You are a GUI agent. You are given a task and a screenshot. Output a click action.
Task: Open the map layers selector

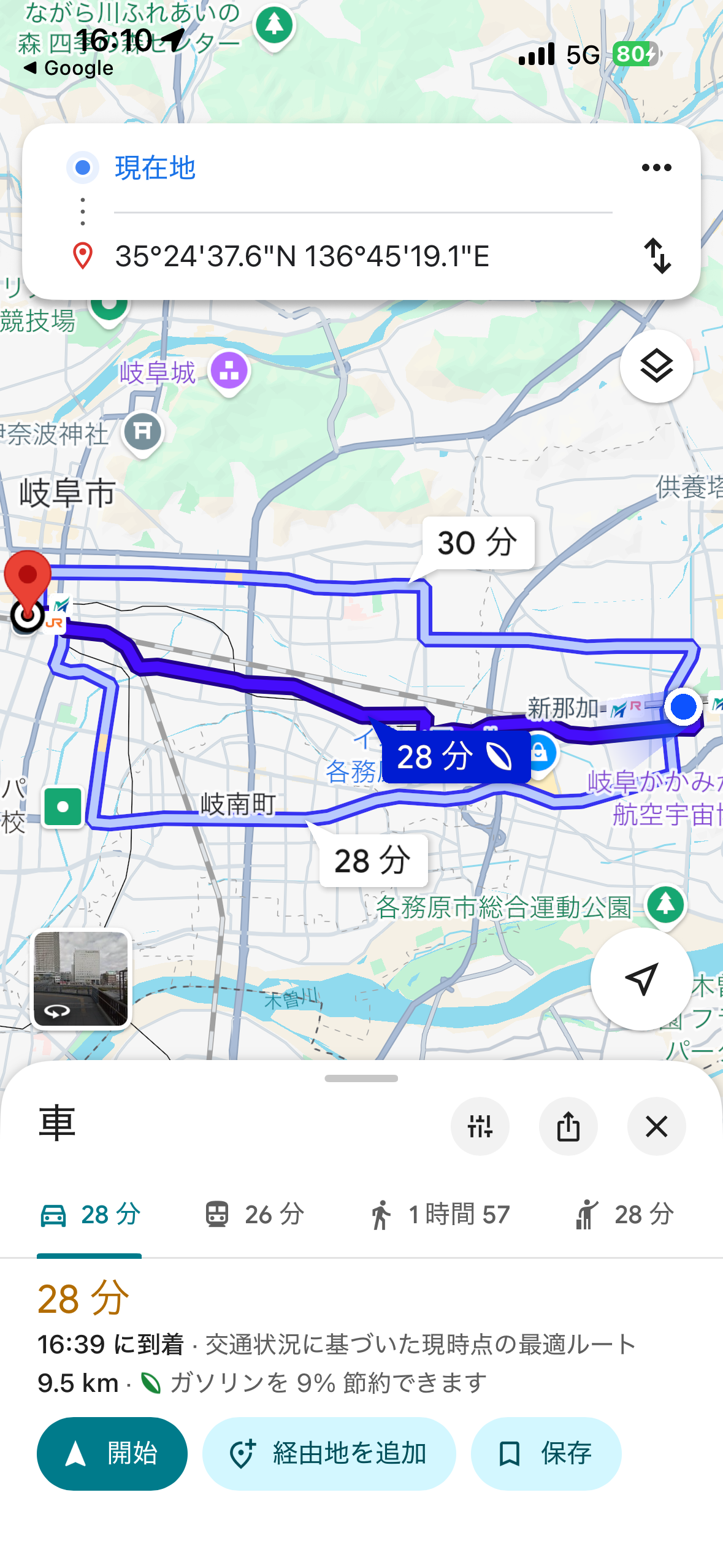(656, 367)
